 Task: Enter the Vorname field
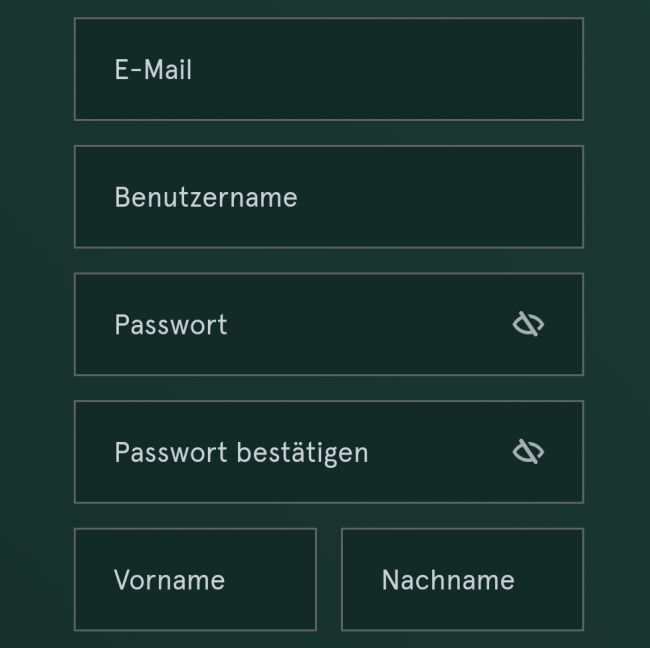click(x=195, y=580)
